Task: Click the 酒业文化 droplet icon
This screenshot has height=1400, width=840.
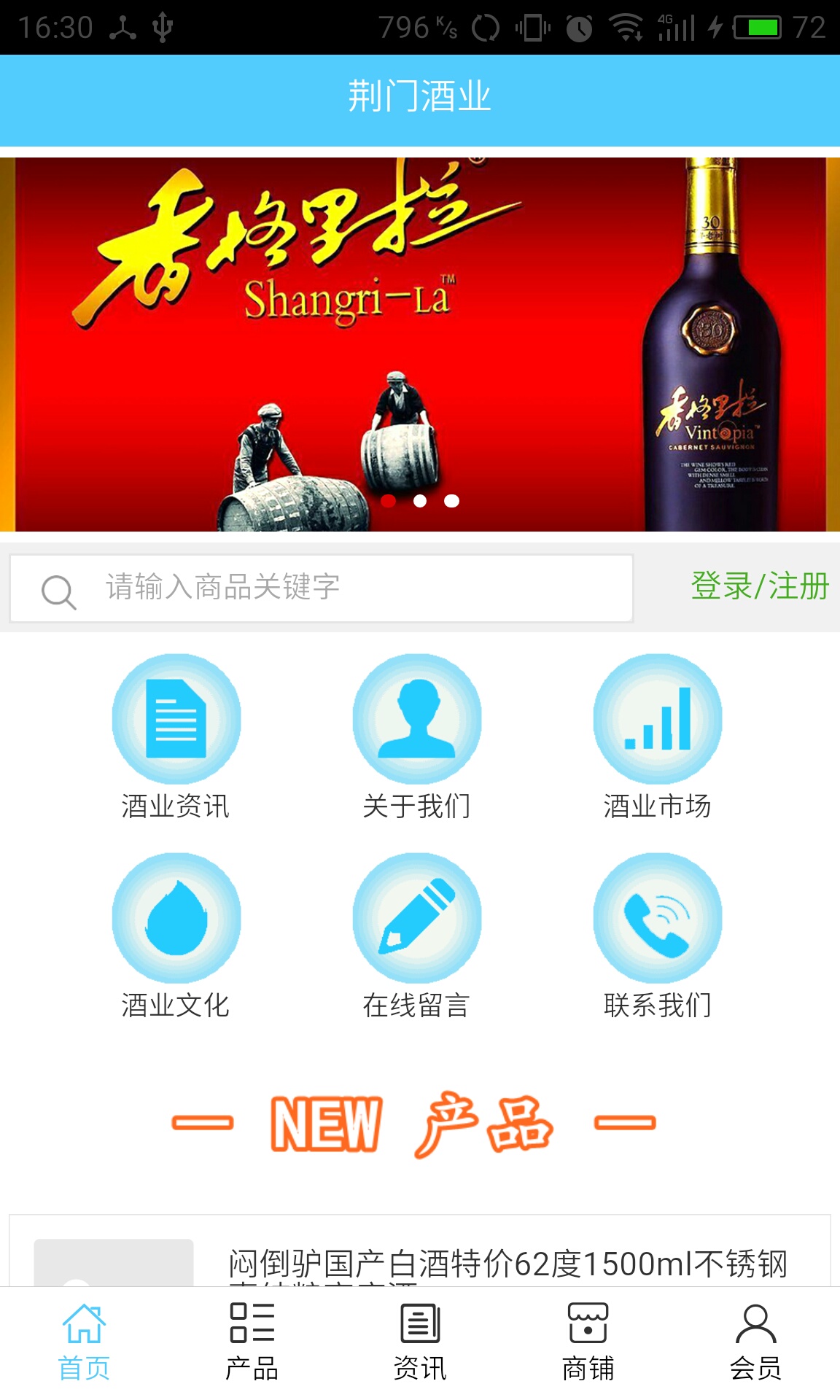Action: click(176, 919)
